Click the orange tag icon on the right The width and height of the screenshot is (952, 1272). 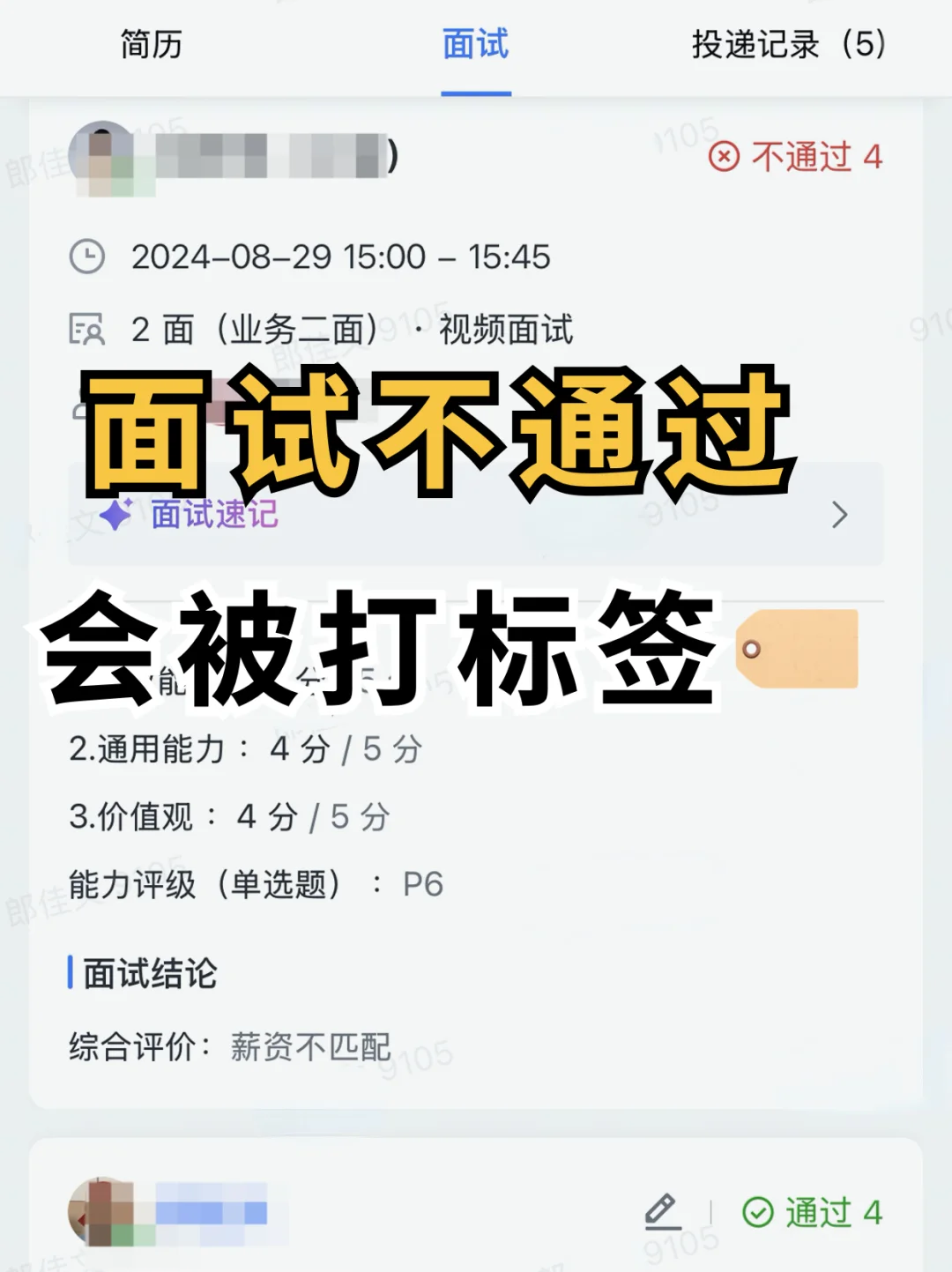point(796,649)
